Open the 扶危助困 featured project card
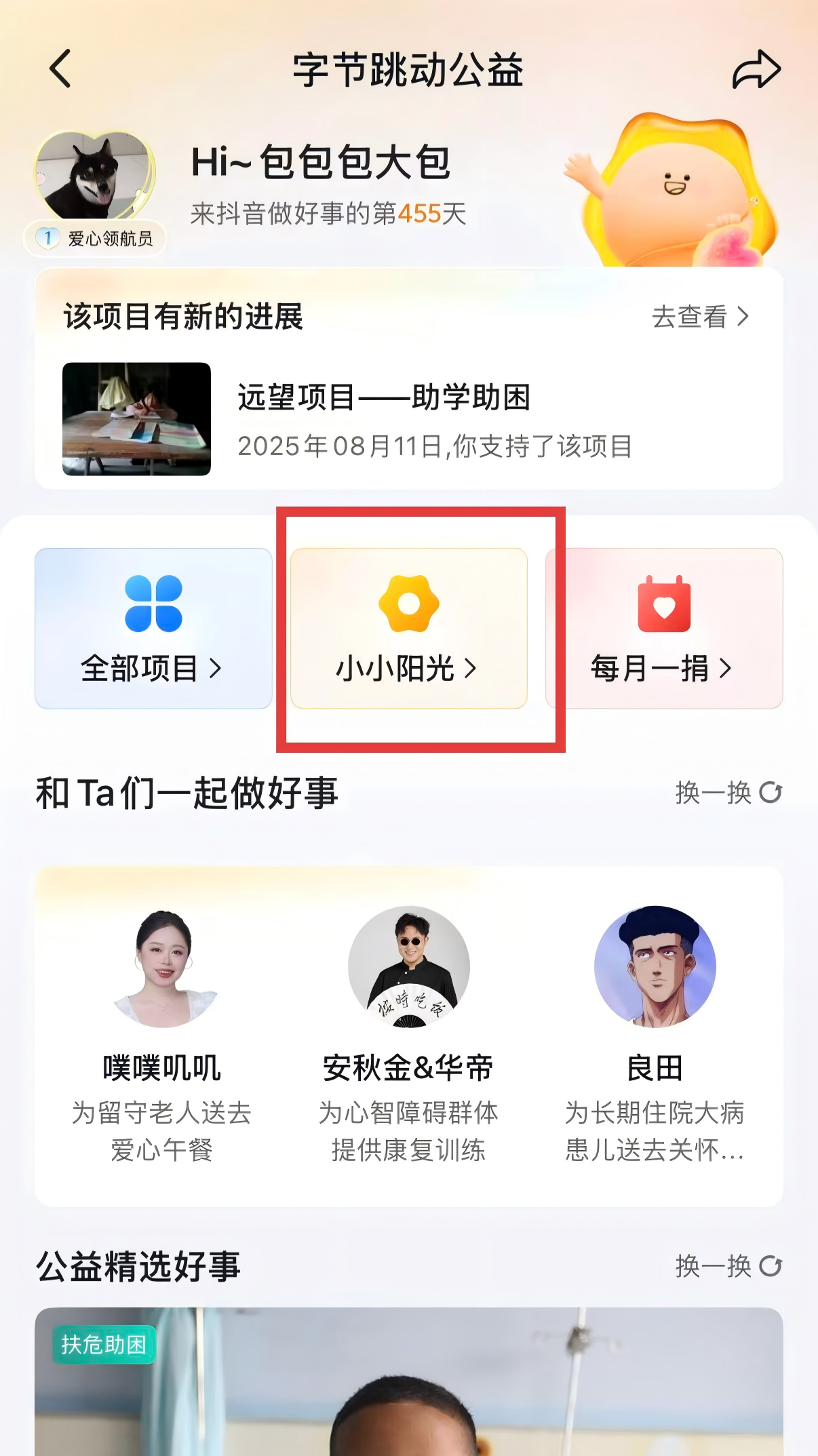The height and width of the screenshot is (1456, 818). click(408, 1383)
